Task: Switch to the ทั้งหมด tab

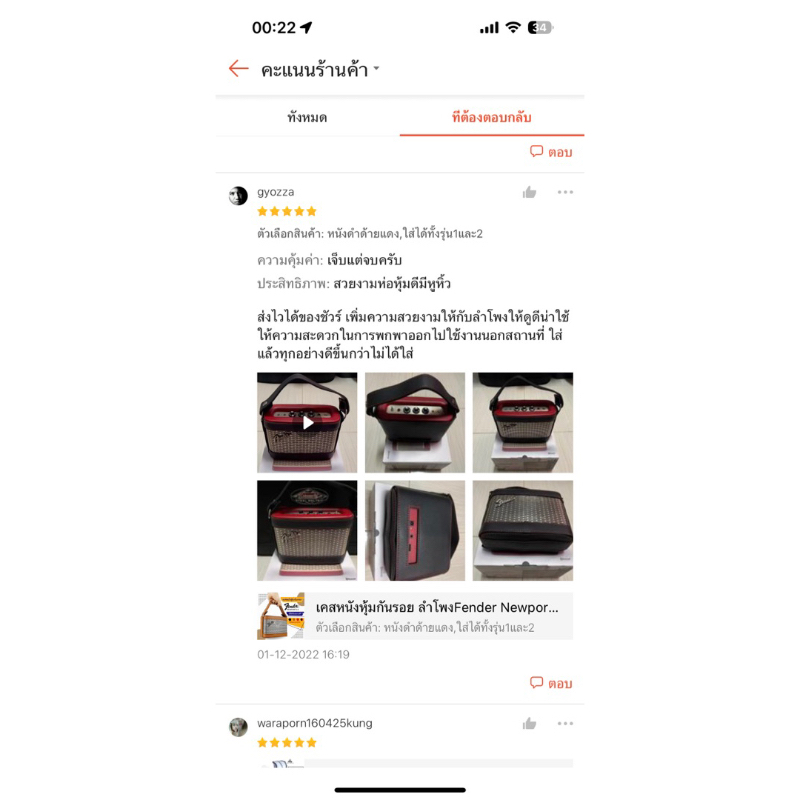Action: coord(307,117)
